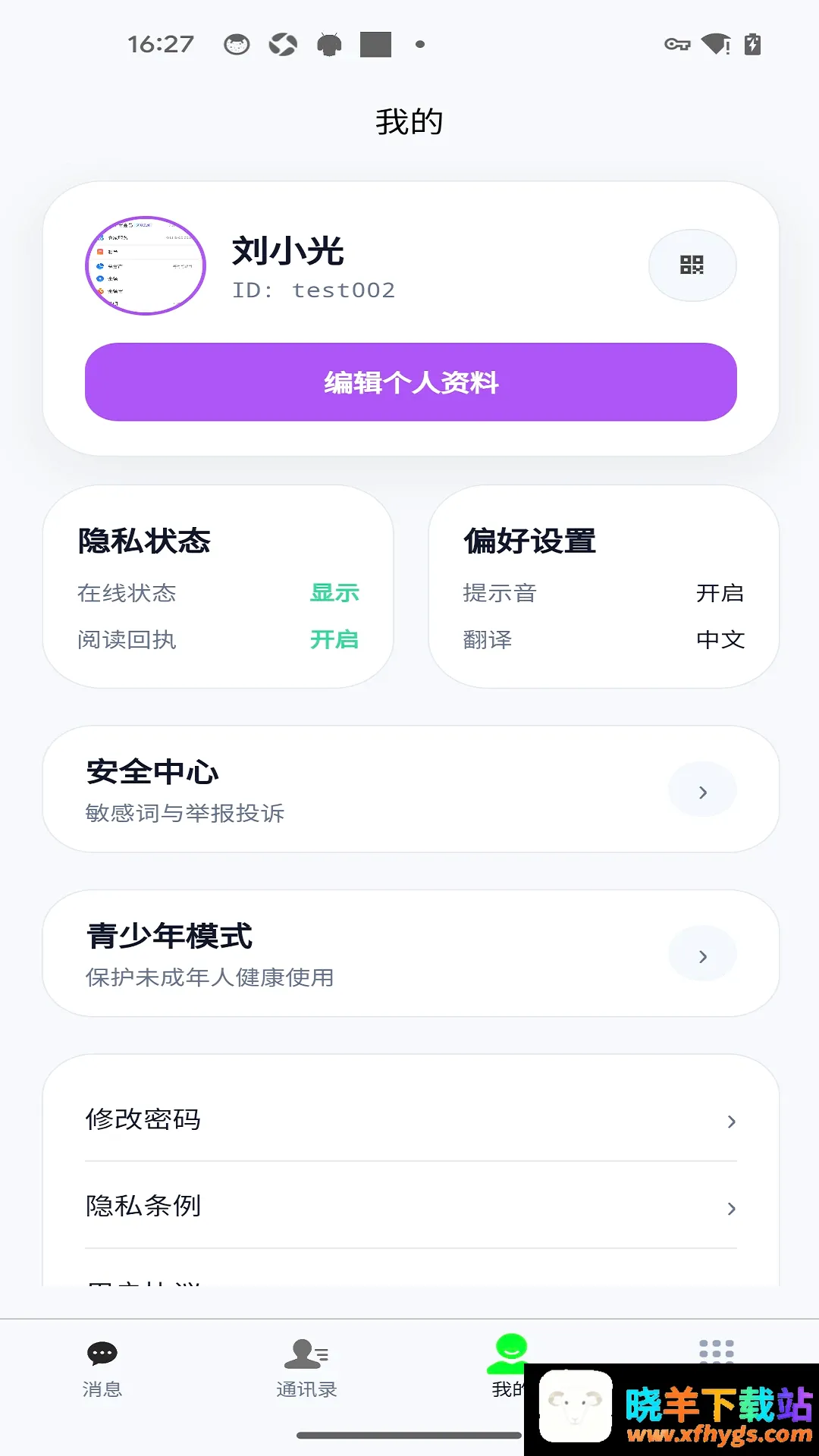The height and width of the screenshot is (1456, 819).
Task: Tap 编辑个人资料 button
Action: (x=410, y=381)
